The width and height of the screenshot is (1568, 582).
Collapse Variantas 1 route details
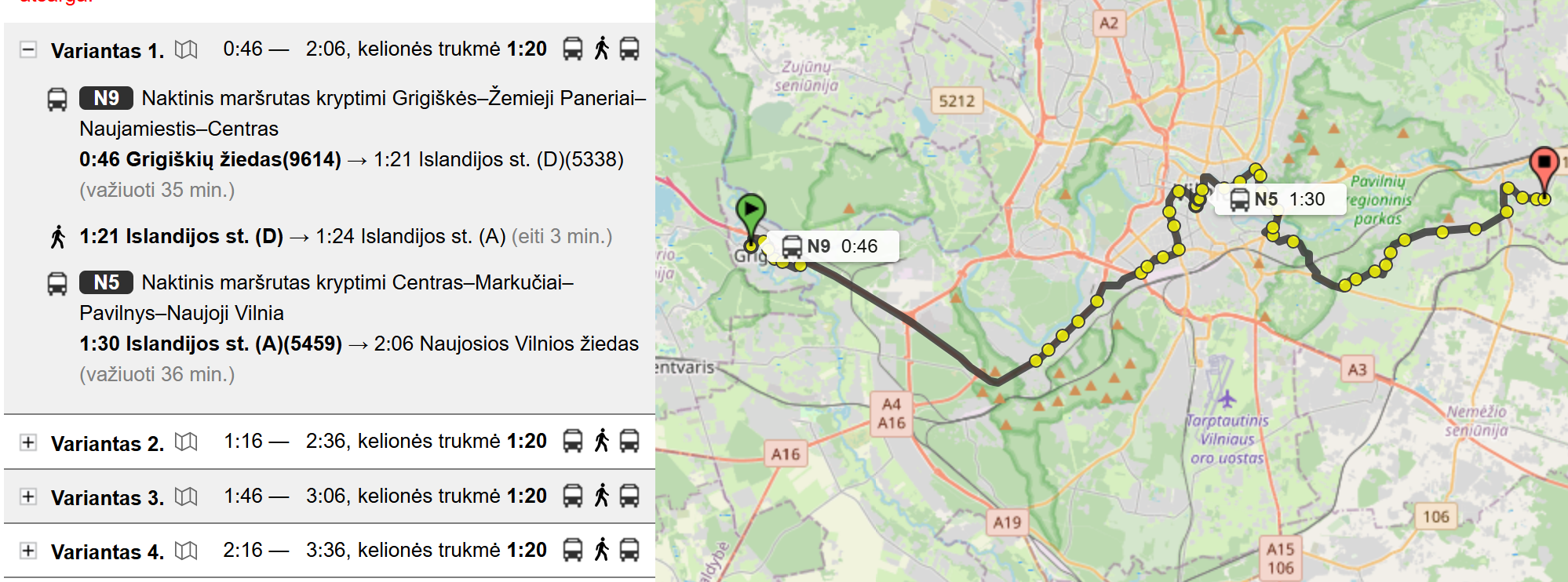tap(28, 50)
